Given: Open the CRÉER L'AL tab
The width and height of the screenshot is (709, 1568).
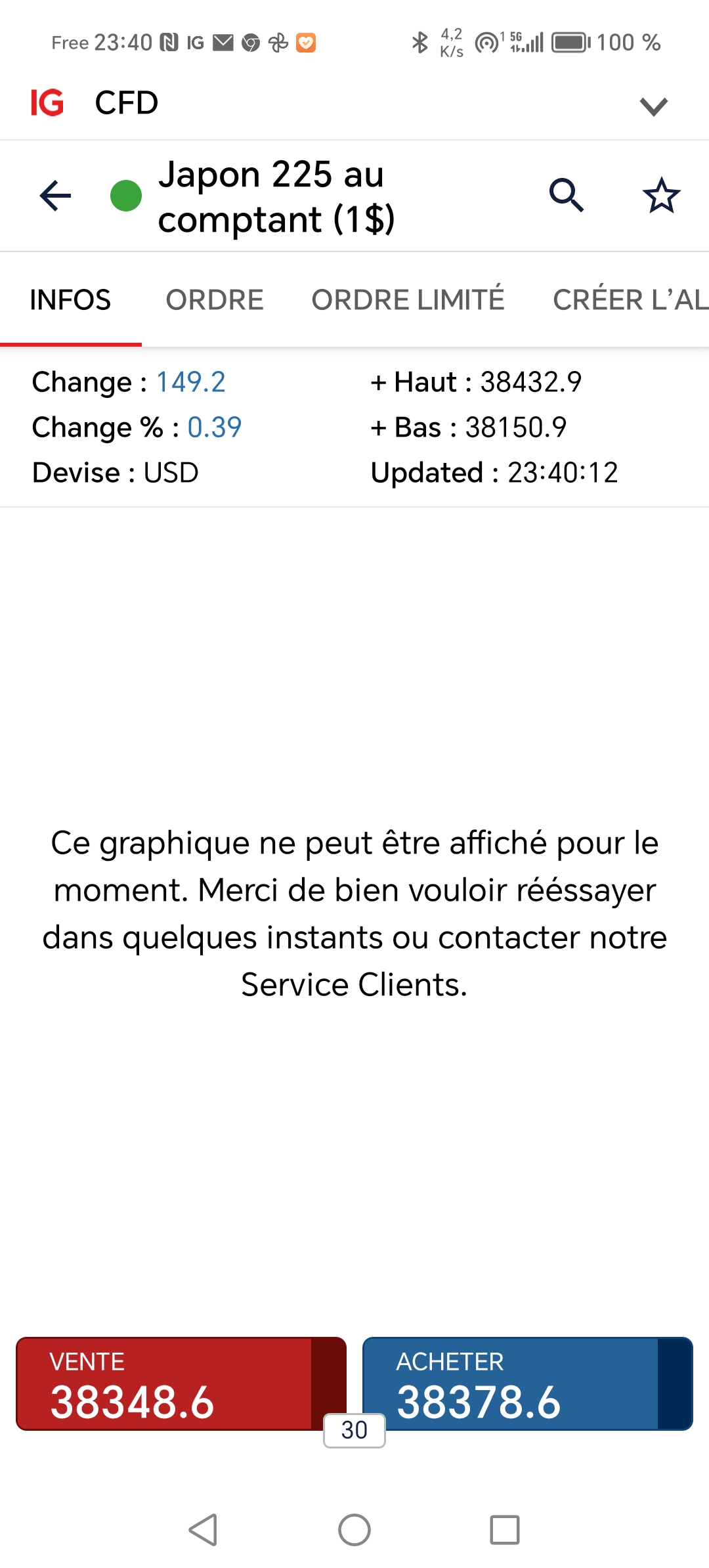Looking at the screenshot, I should (629, 300).
